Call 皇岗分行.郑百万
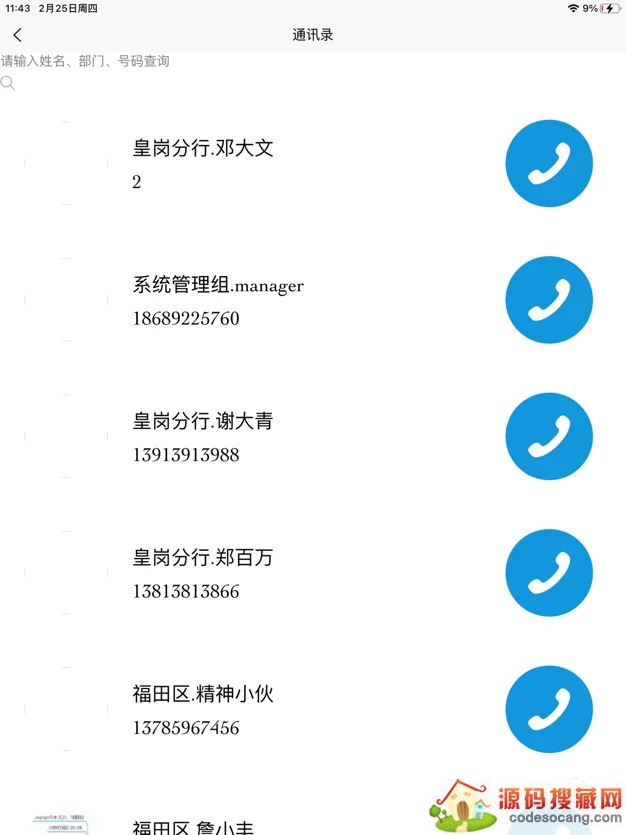This screenshot has height=835, width=626. (549, 572)
